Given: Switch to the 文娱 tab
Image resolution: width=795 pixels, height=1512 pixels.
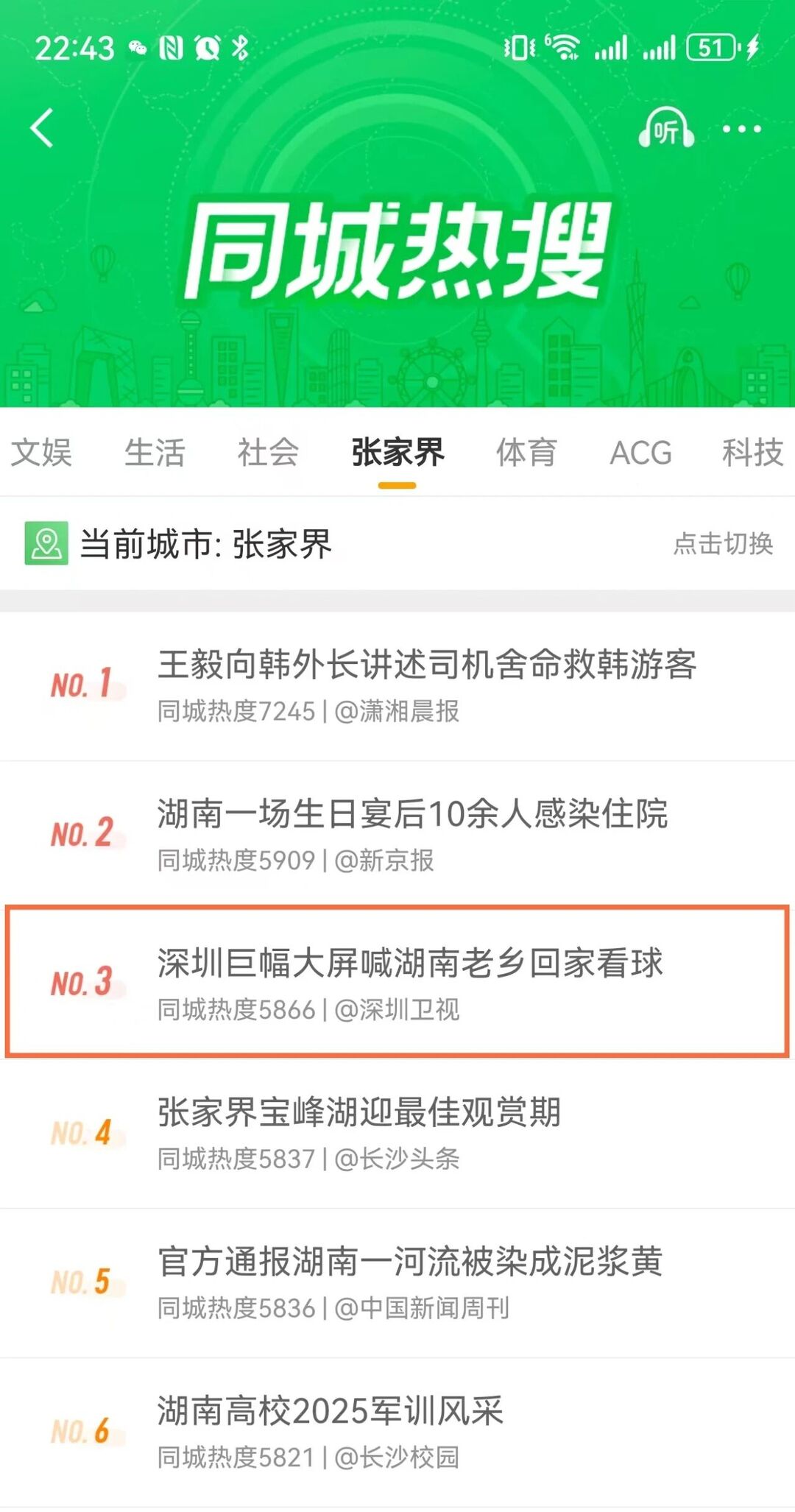Looking at the screenshot, I should pos(41,452).
